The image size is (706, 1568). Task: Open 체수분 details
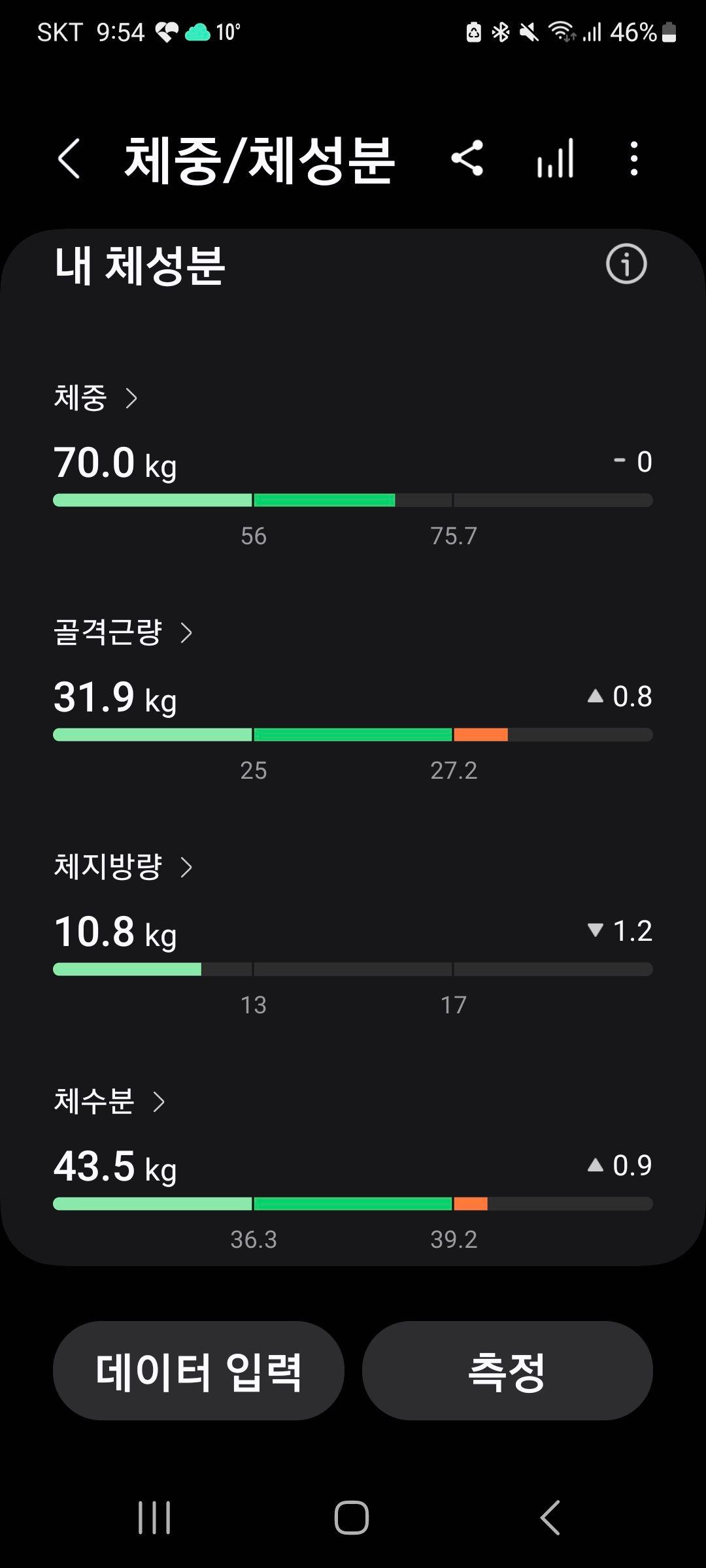(109, 1102)
